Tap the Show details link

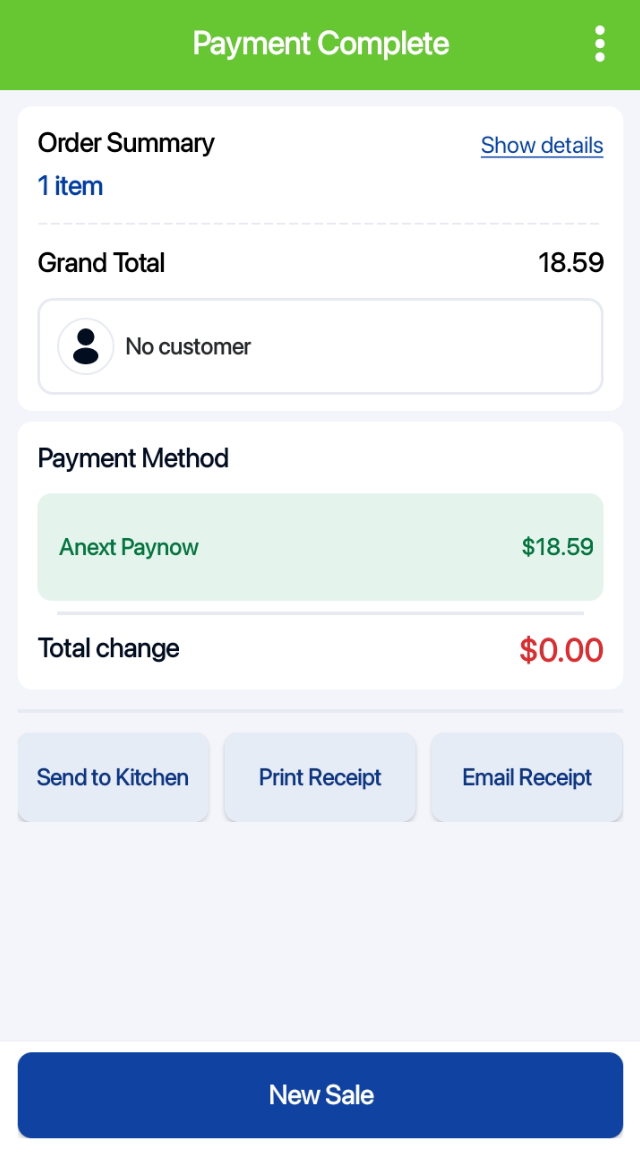tap(541, 146)
